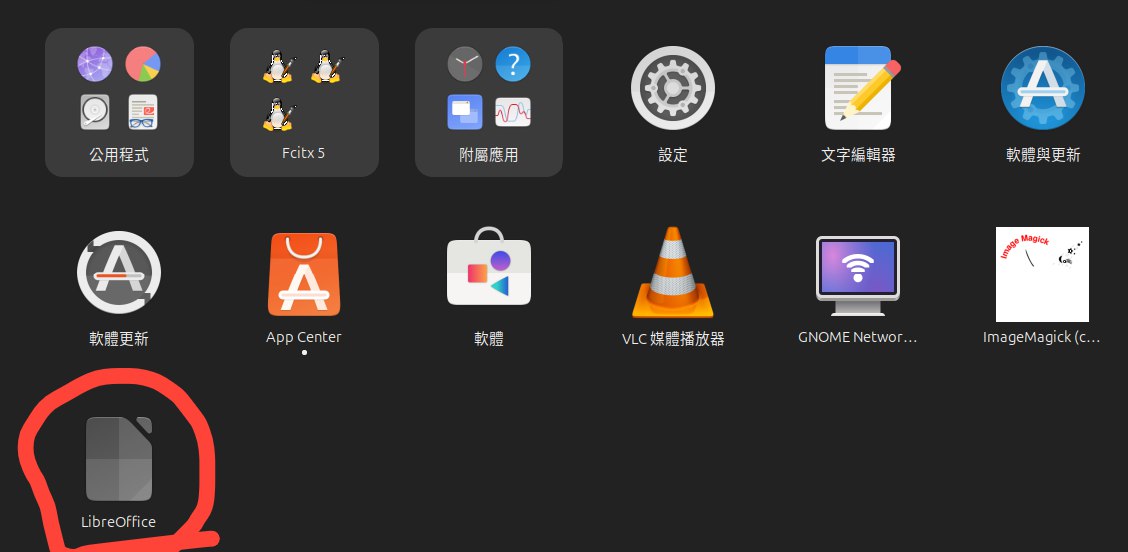Launch the ImageMagick app
The image size is (1128, 552).
click(1043, 274)
